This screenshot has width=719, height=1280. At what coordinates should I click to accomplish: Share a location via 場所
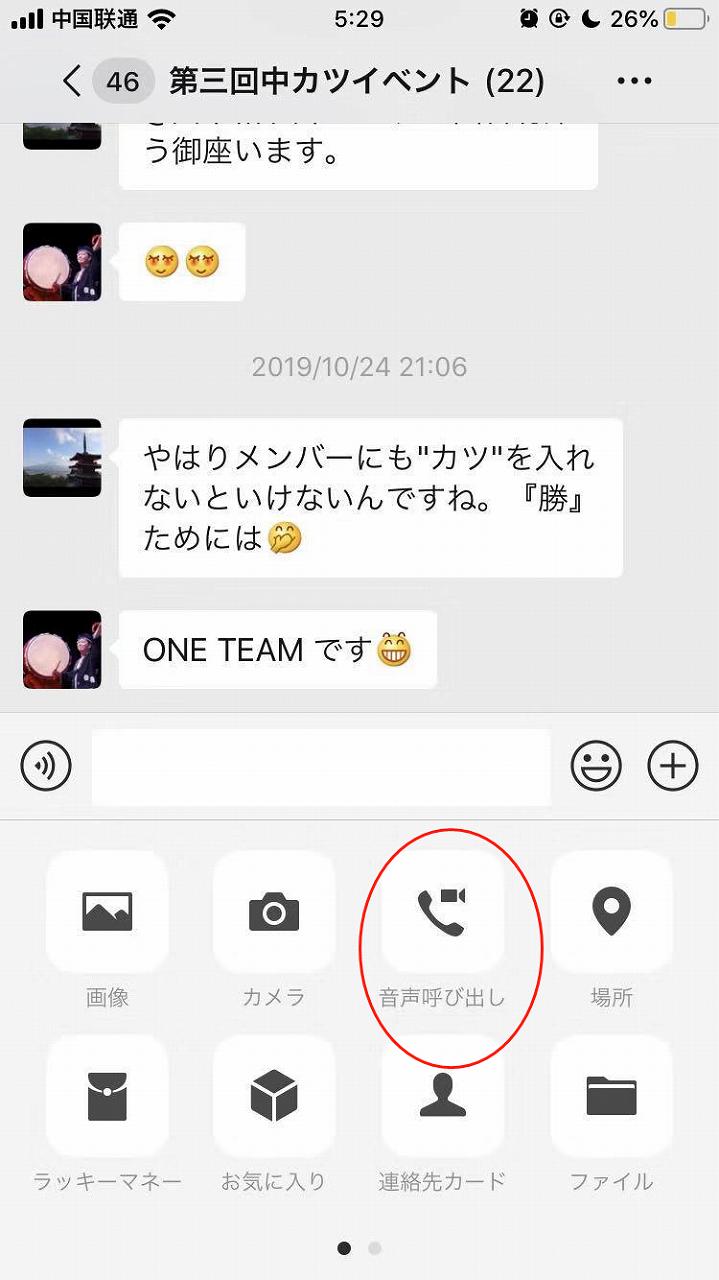pos(611,912)
